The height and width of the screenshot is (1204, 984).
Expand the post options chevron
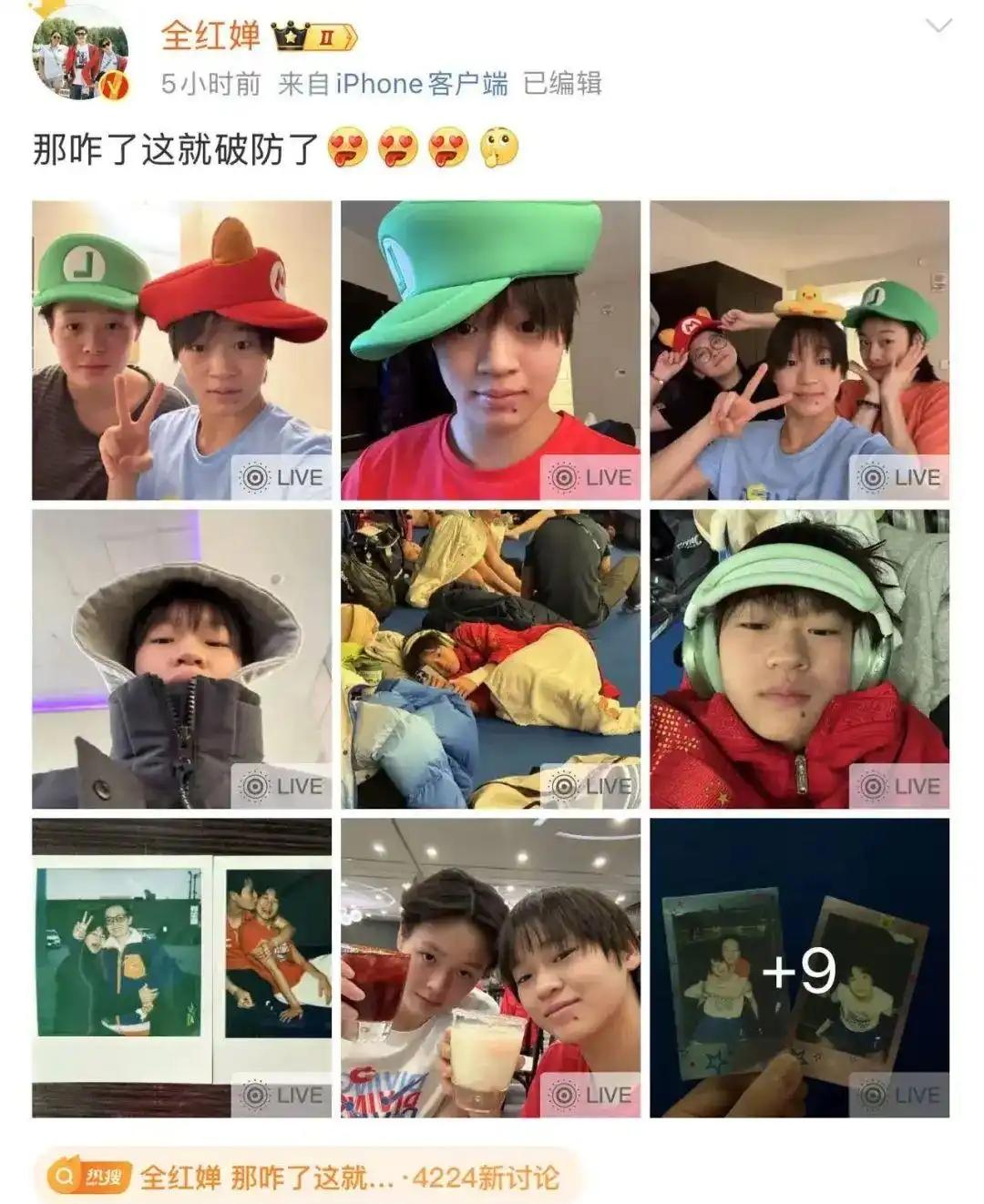938,26
